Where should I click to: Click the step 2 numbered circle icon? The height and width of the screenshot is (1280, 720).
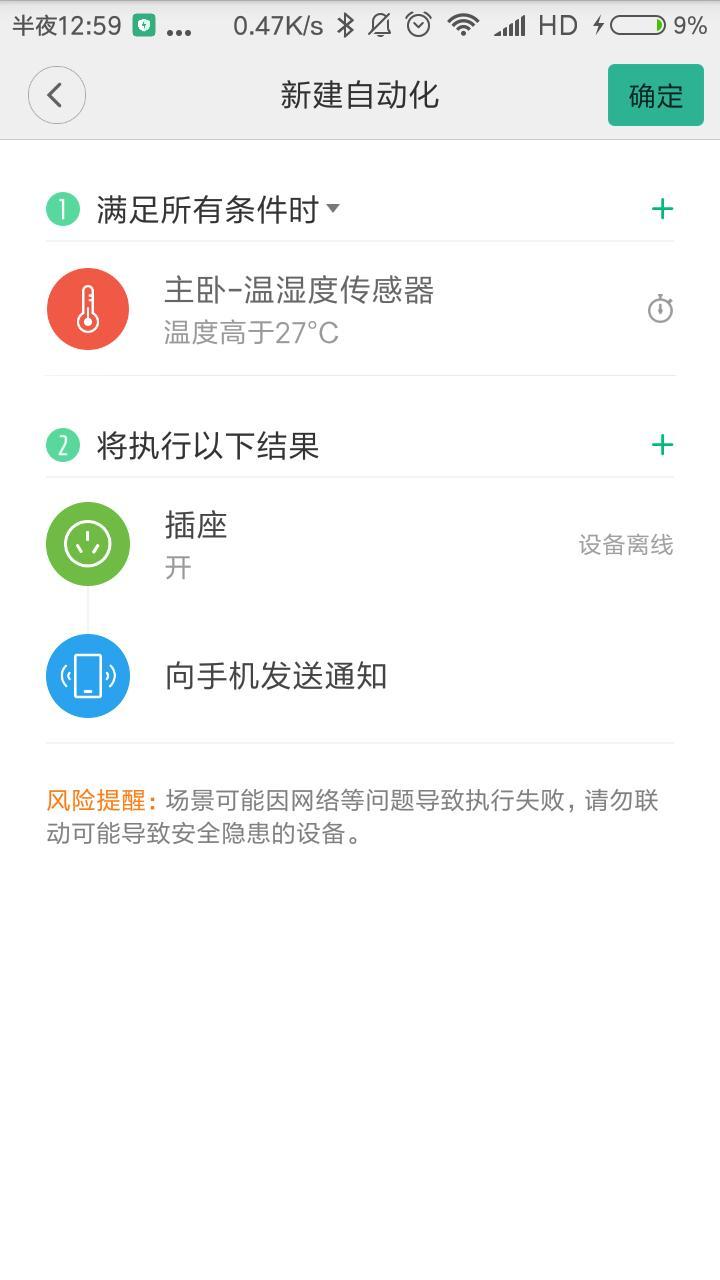[x=62, y=446]
